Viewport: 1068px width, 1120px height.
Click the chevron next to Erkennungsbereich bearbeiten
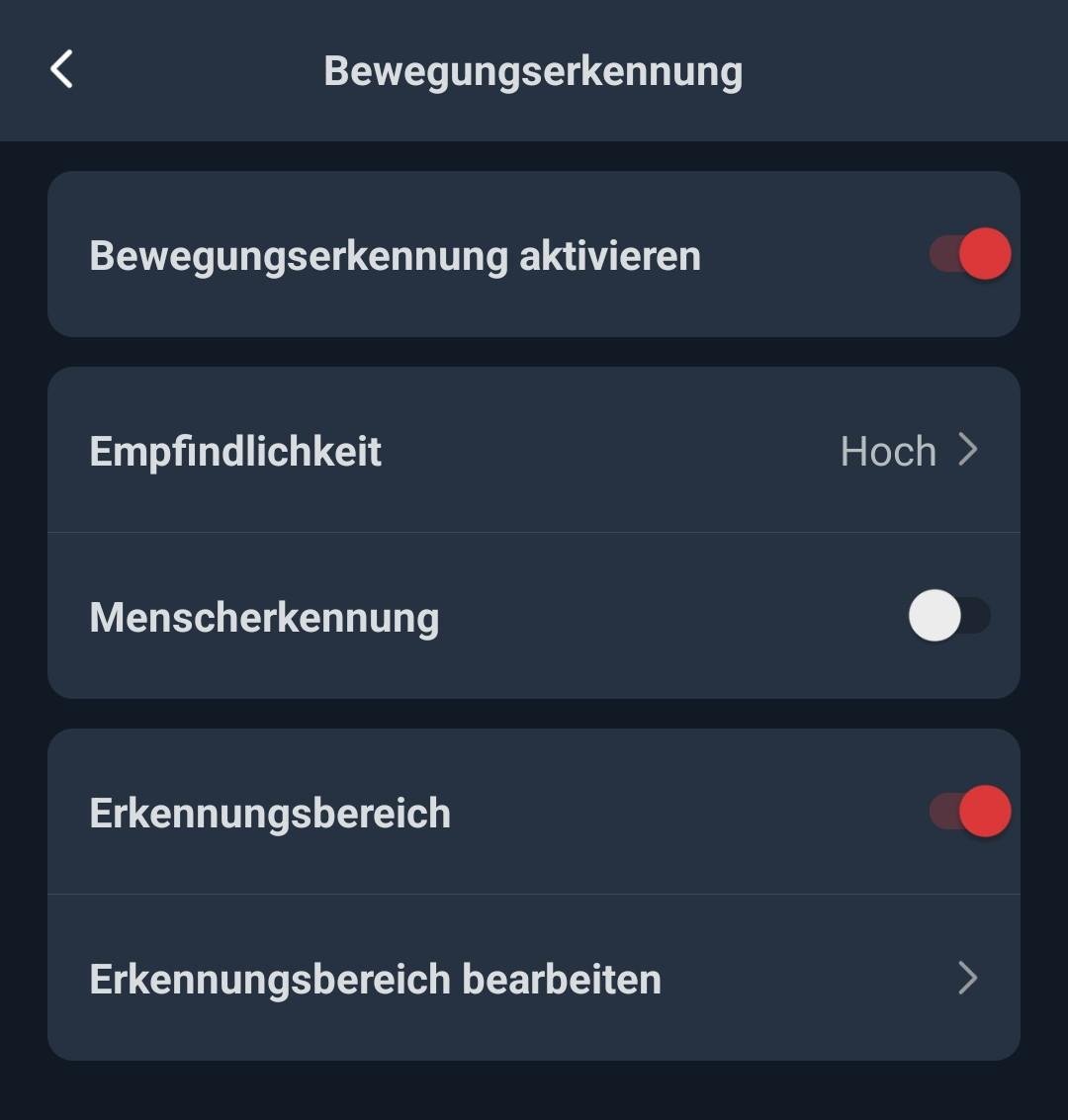[966, 978]
